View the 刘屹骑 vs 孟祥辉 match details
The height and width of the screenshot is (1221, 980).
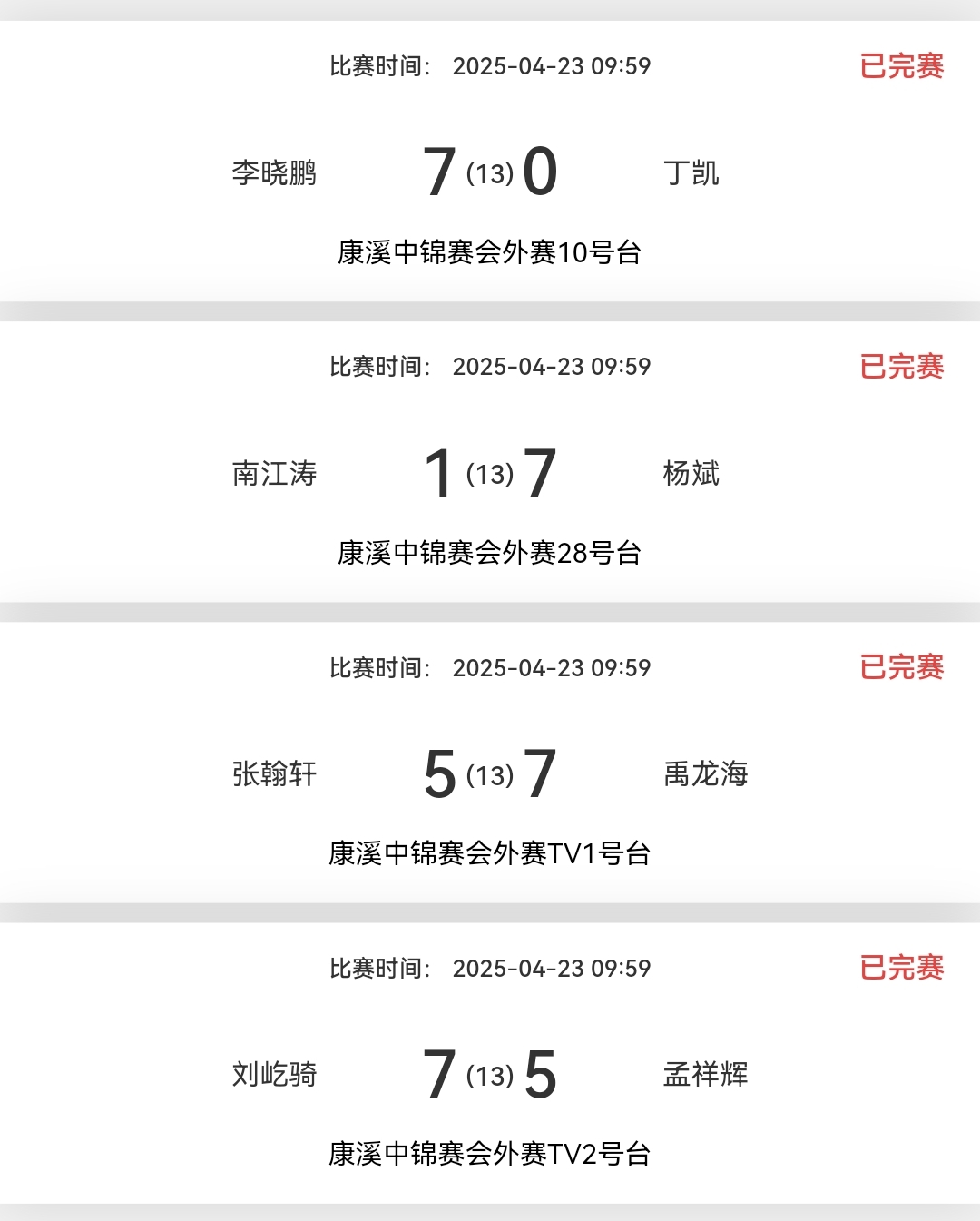(490, 1074)
